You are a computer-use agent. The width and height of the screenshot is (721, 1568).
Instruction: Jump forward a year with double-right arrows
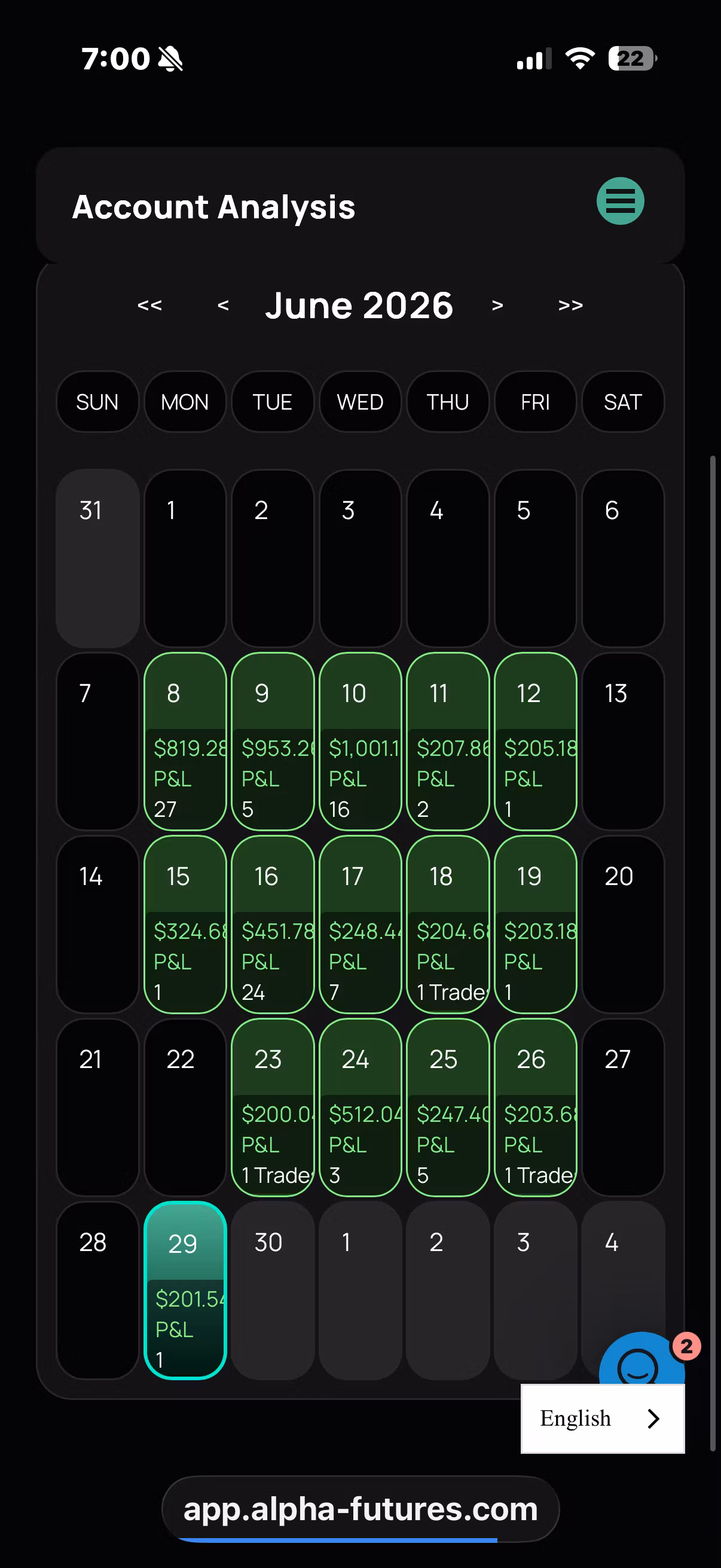point(571,305)
